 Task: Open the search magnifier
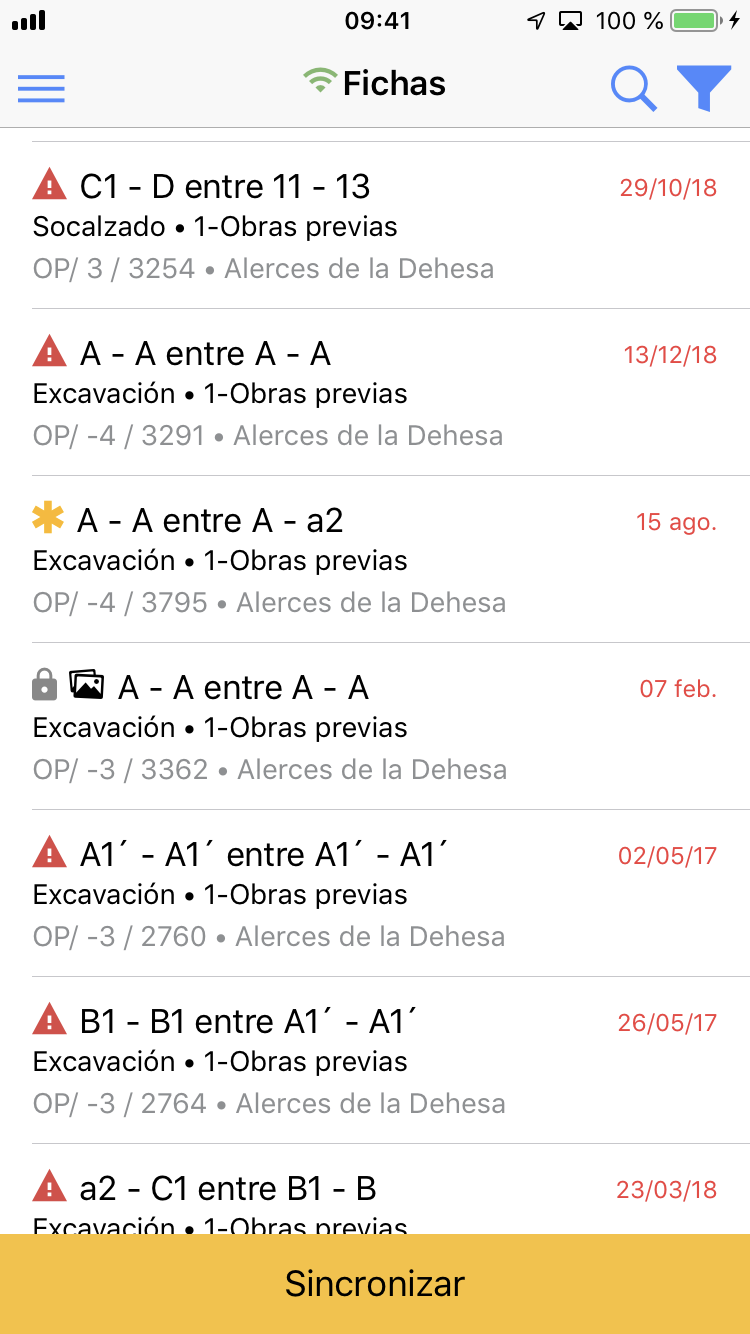[633, 88]
